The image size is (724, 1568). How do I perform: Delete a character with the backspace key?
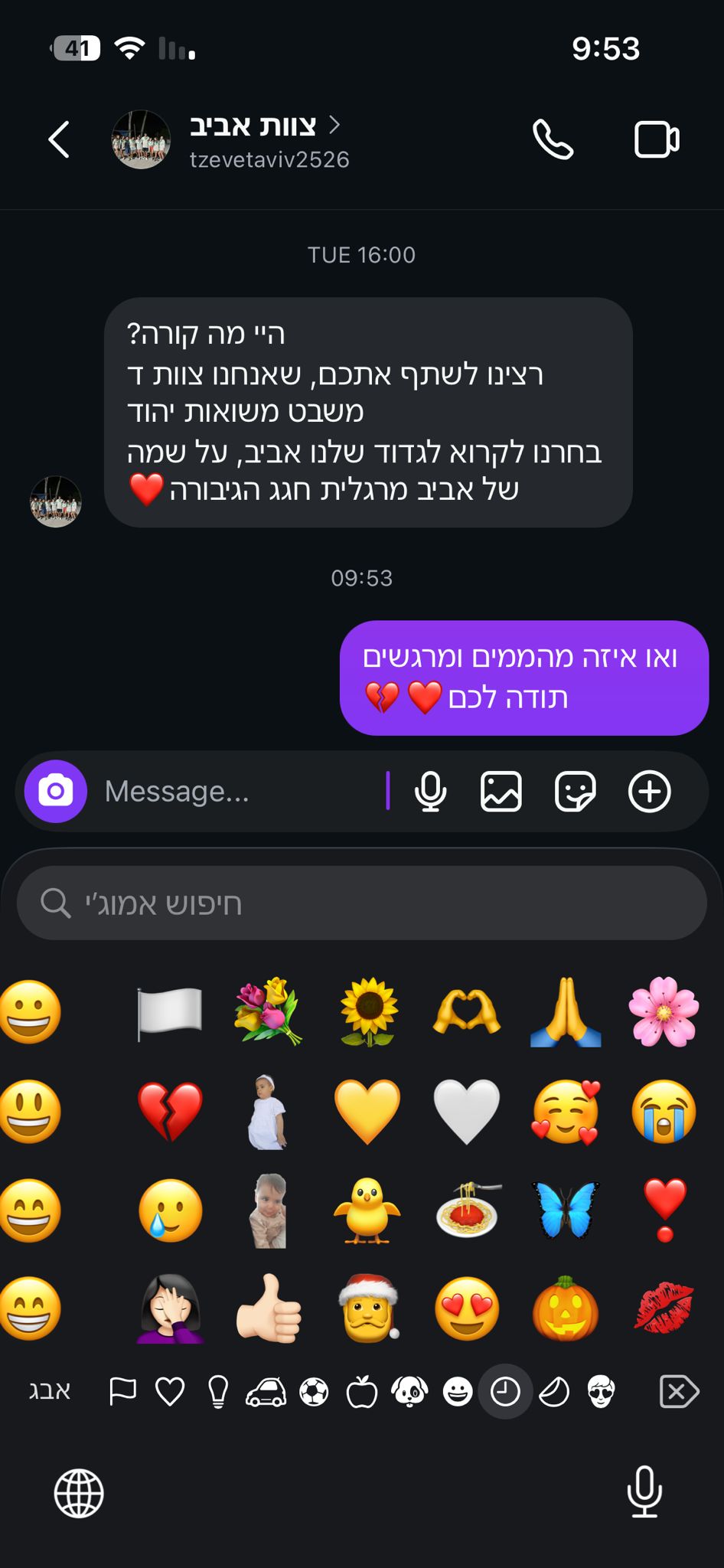pos(678,1391)
